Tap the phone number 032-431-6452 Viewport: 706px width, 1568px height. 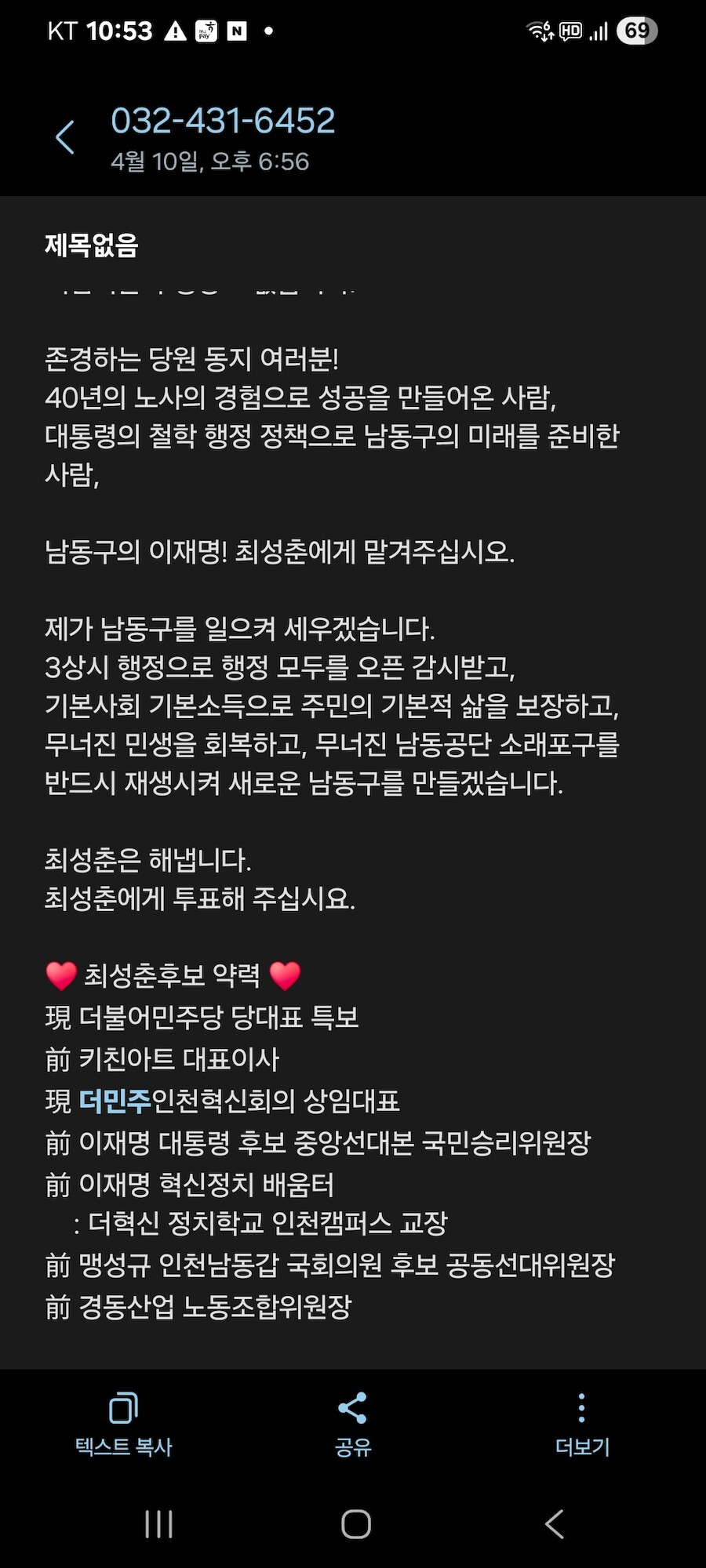pyautogui.click(x=223, y=121)
